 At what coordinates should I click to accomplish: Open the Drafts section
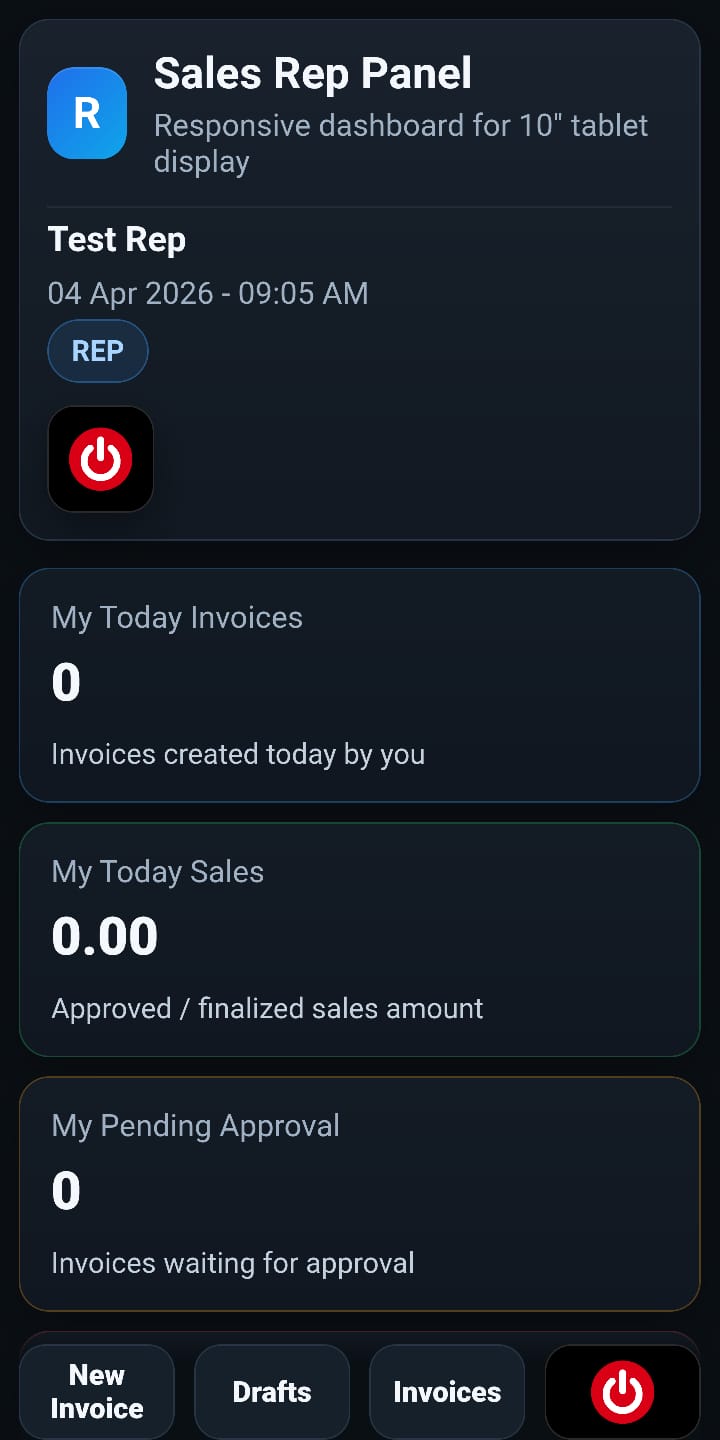click(x=272, y=1391)
